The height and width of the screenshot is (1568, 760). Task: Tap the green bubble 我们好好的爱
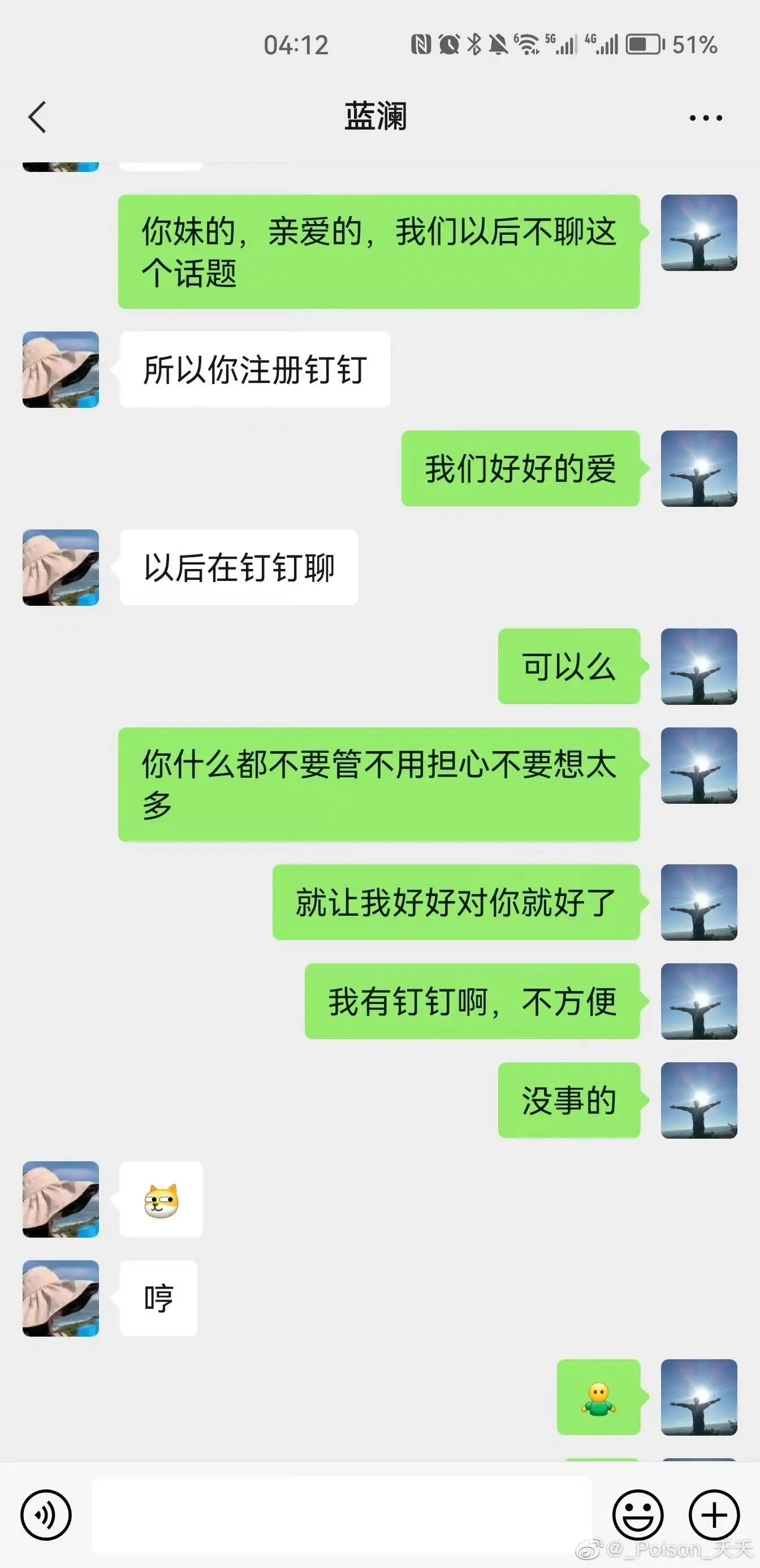click(520, 469)
